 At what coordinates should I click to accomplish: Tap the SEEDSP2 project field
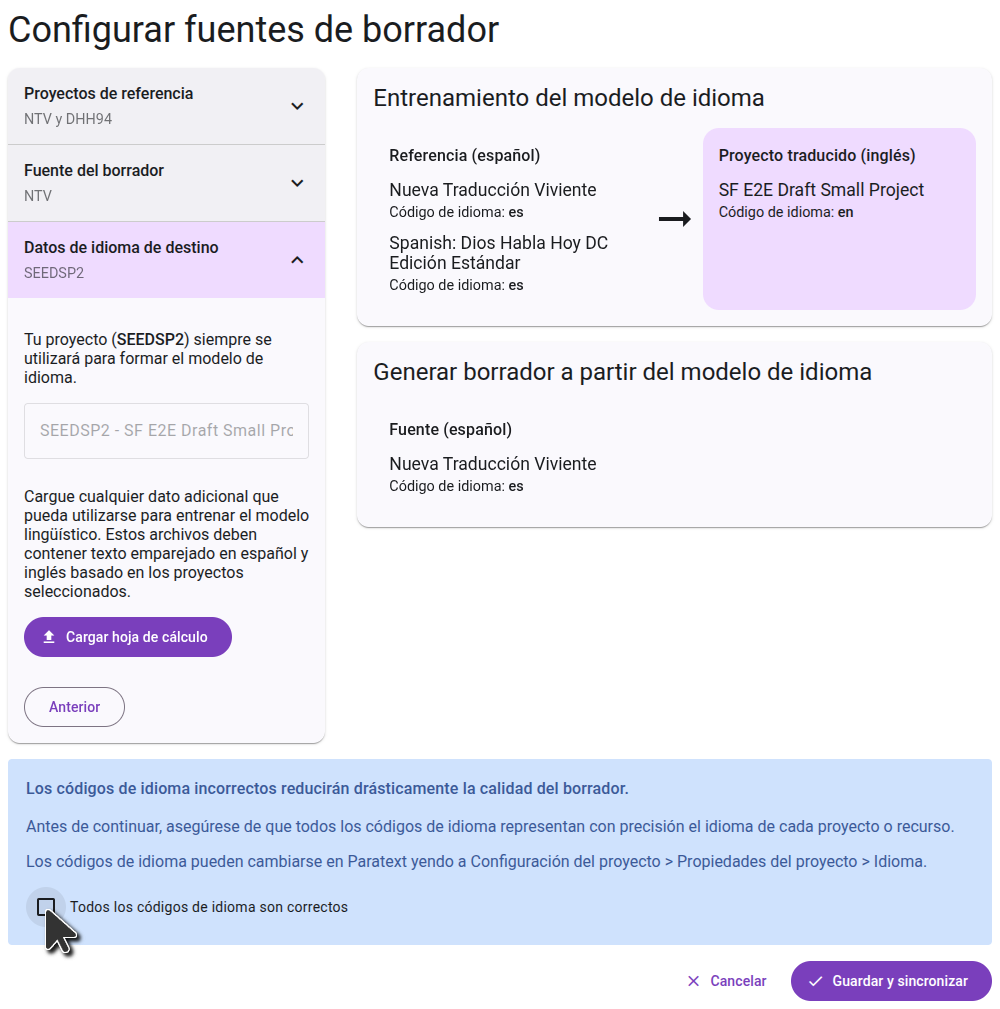[166, 431]
